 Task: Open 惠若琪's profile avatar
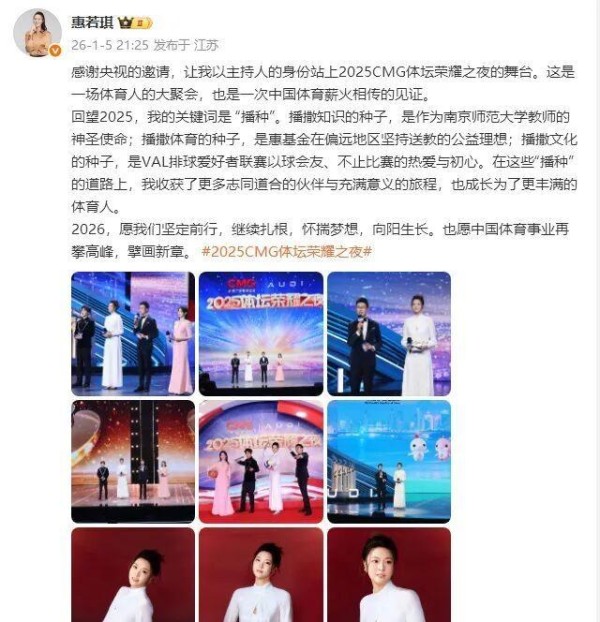click(x=38, y=32)
